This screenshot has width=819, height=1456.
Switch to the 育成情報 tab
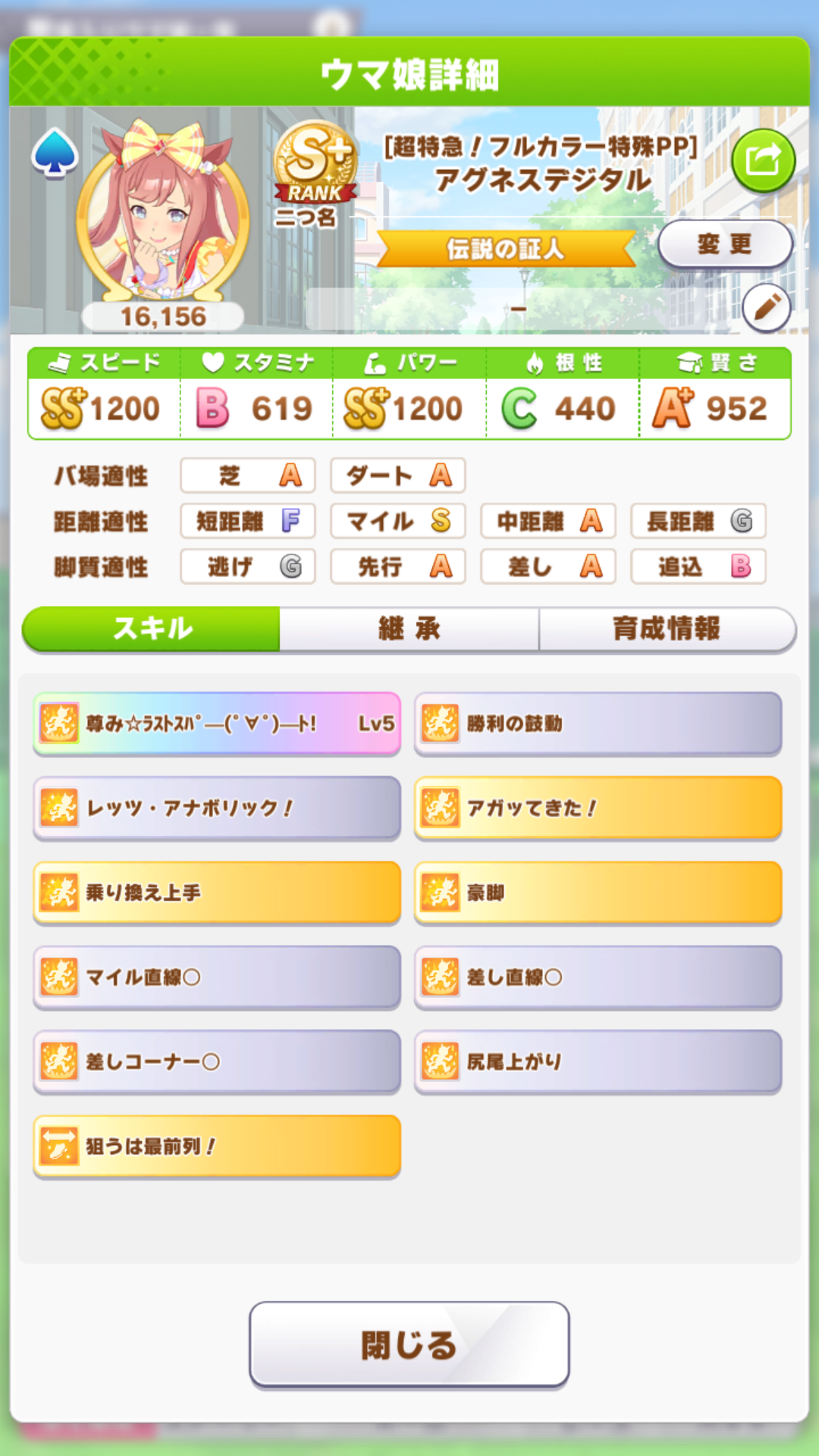pos(667,629)
